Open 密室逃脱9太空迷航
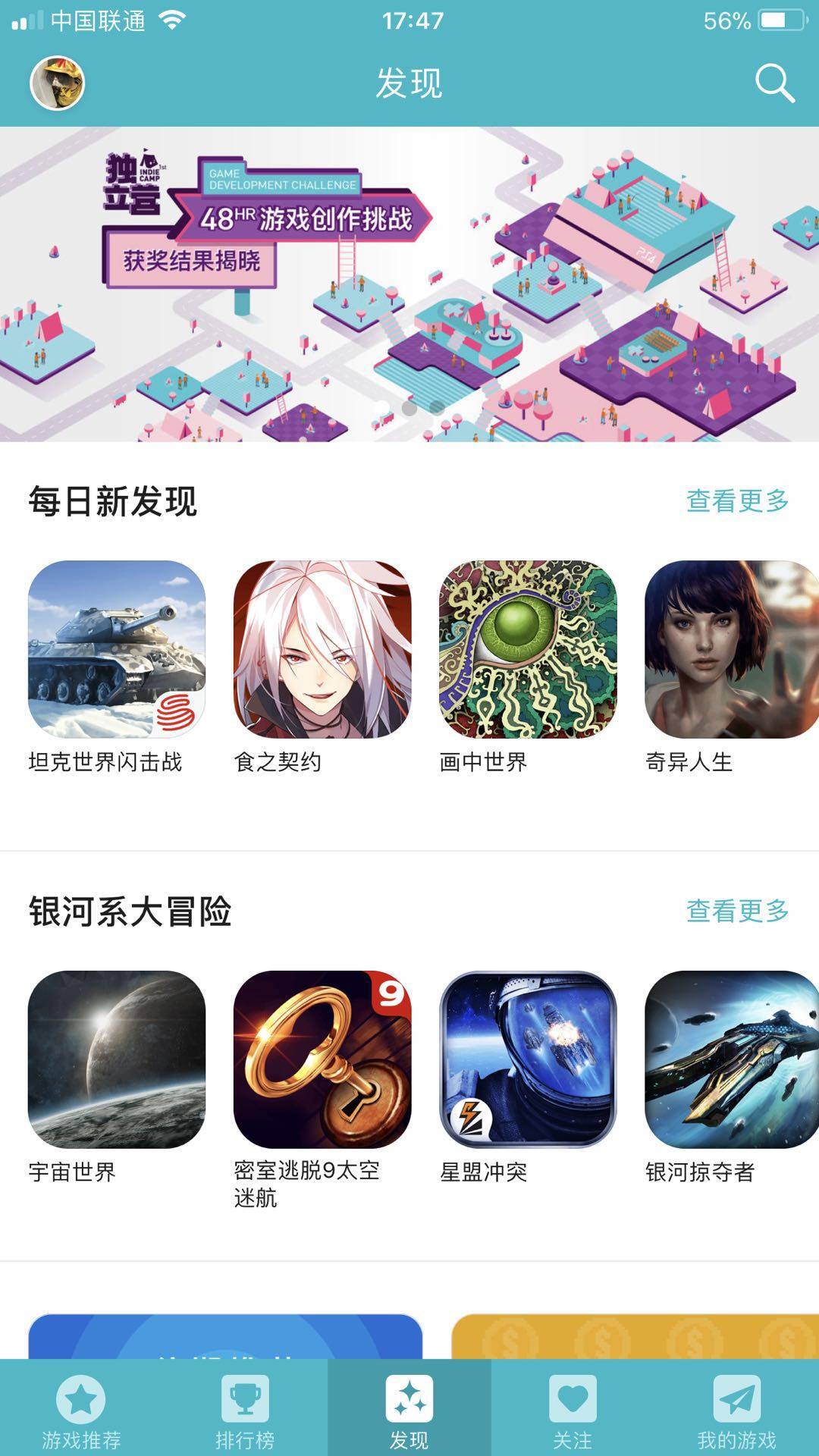 pyautogui.click(x=322, y=1059)
